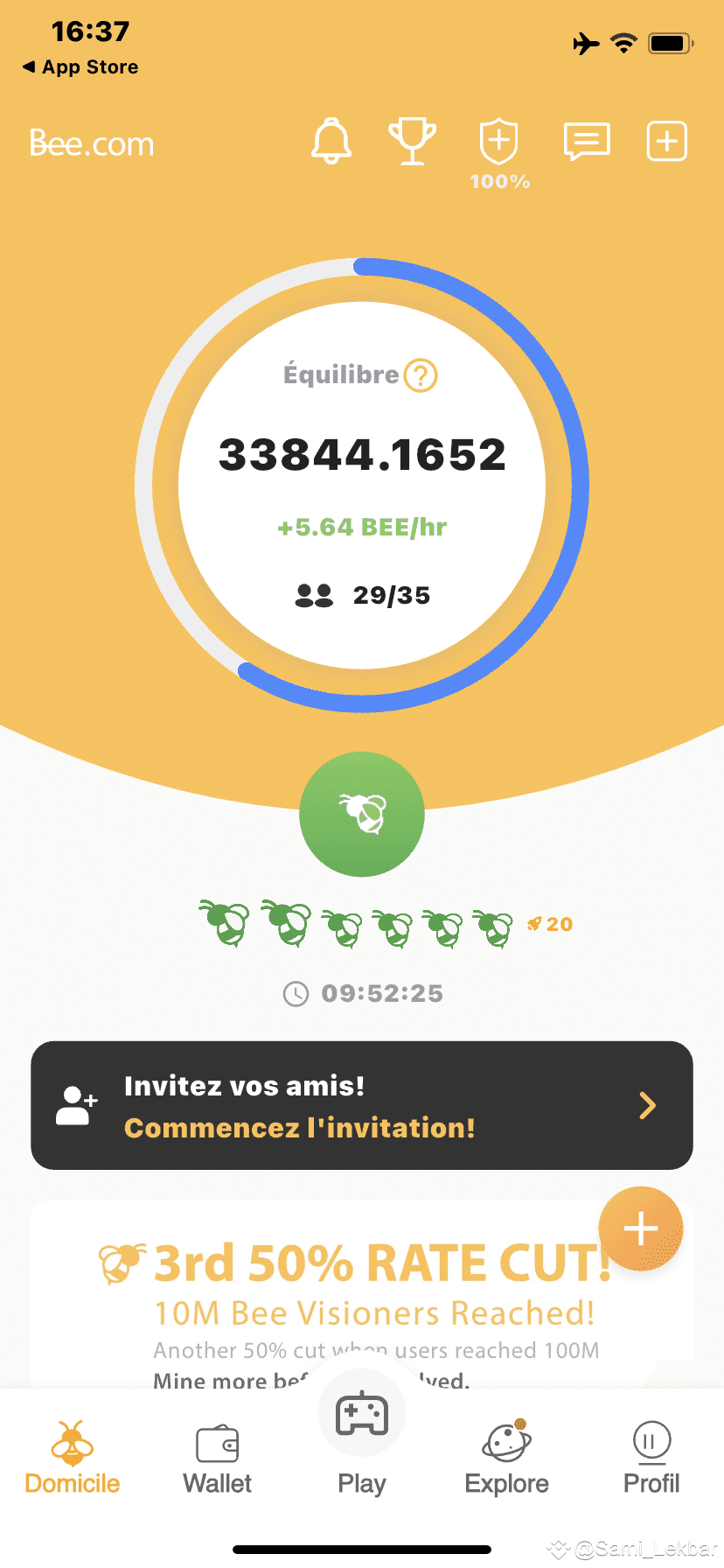Tap the question mark next to Équilibre

(x=421, y=375)
